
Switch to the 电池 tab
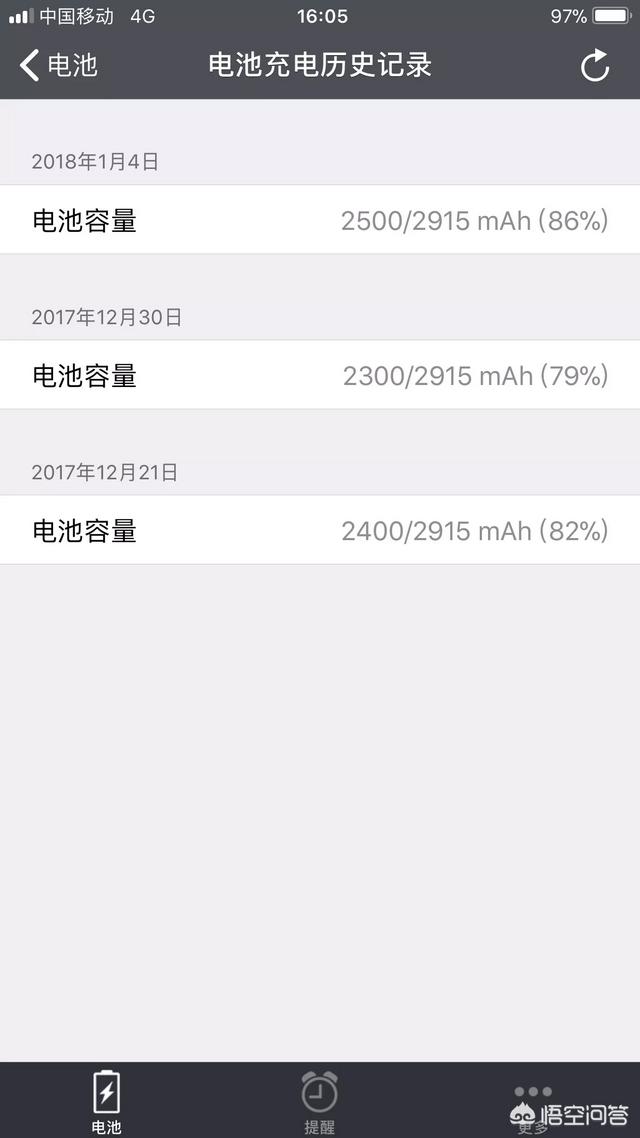[106, 1100]
